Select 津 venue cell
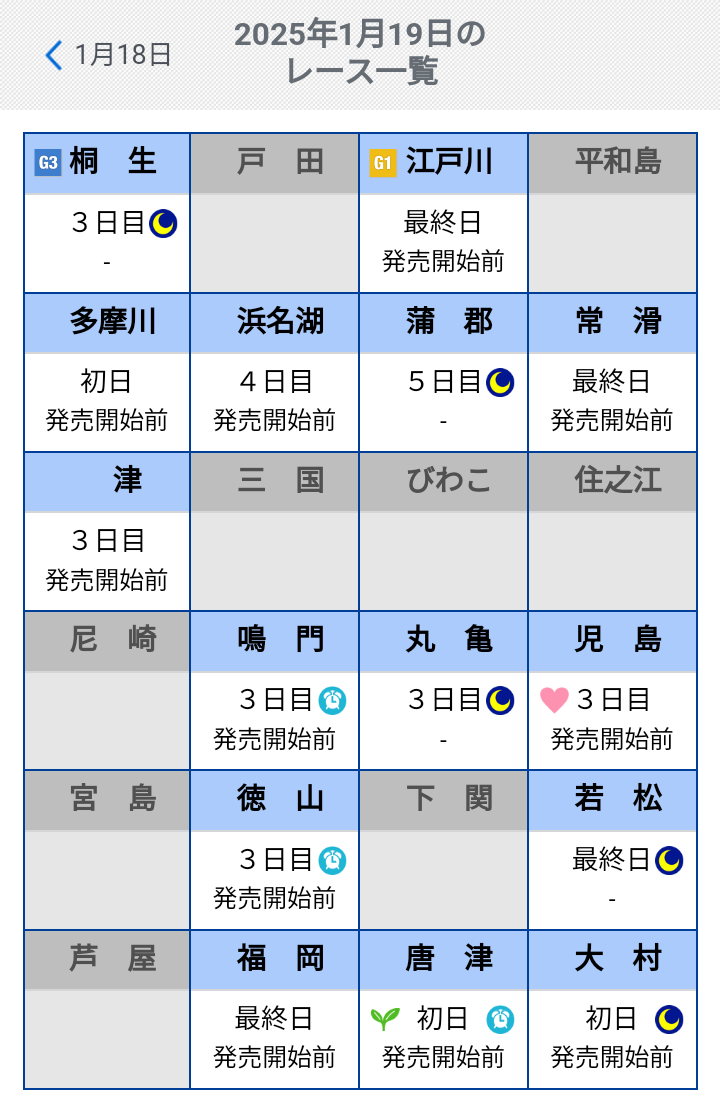The height and width of the screenshot is (1100, 720). (x=107, y=531)
